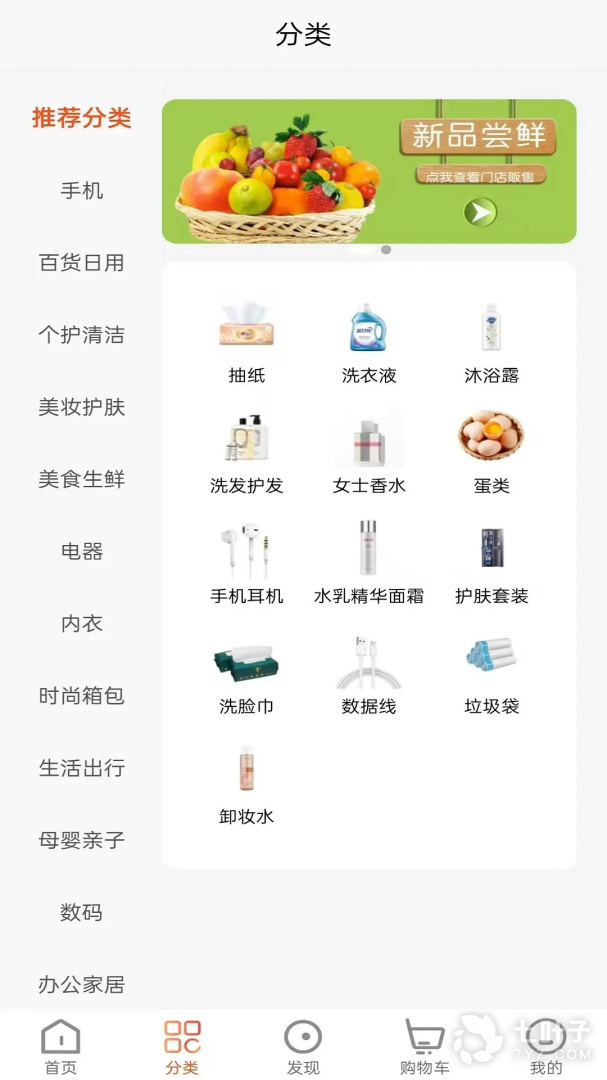
Task: View 沐浴露 products
Action: pyautogui.click(x=491, y=342)
